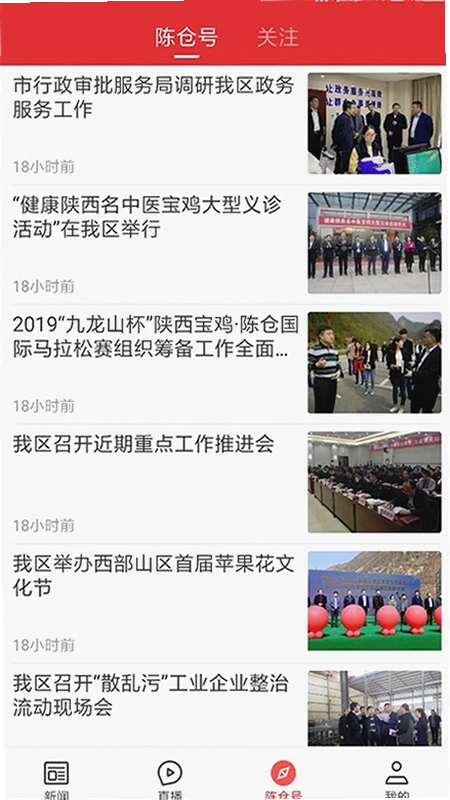Tap the 陈仓号 compass bottom tab
The width and height of the screenshot is (450, 800).
pos(283,778)
